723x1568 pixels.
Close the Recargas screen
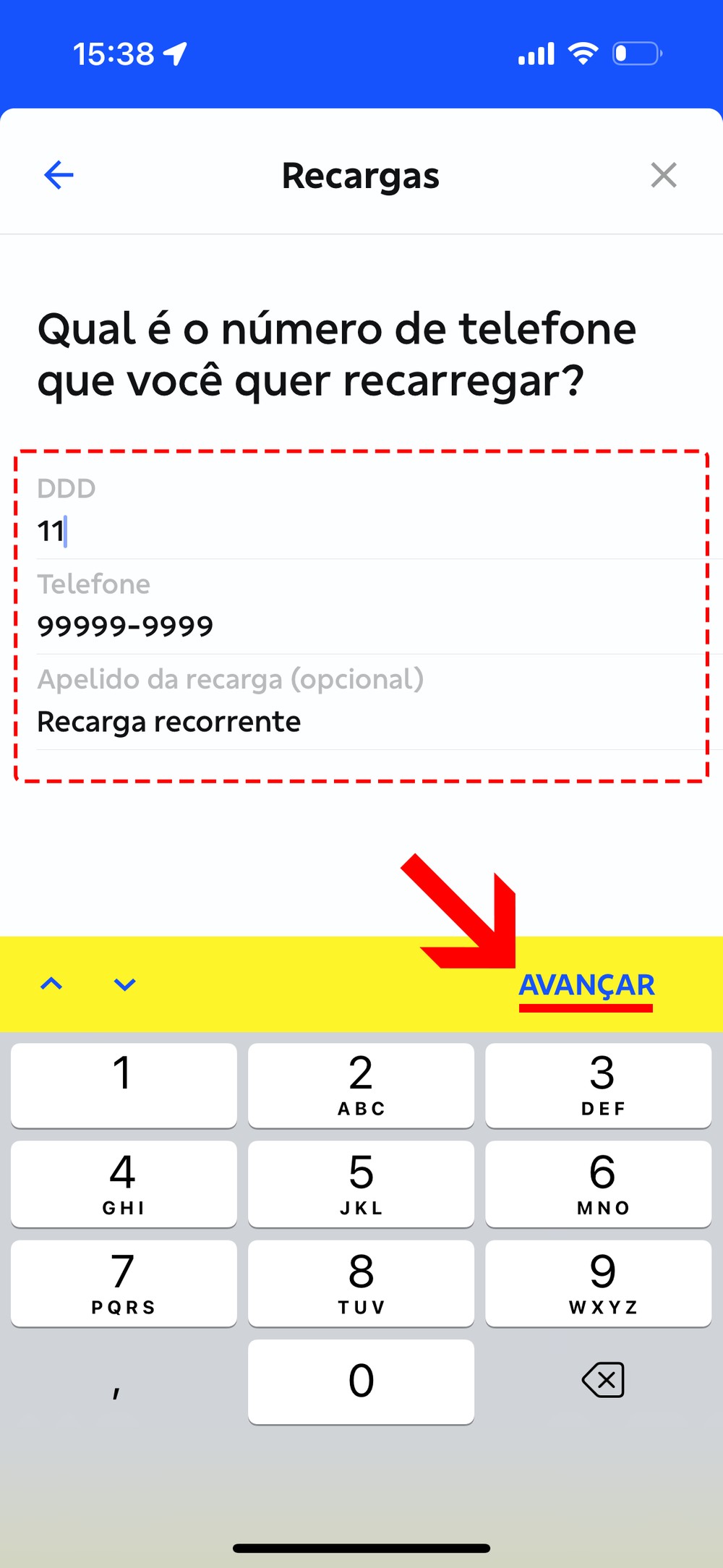(663, 175)
